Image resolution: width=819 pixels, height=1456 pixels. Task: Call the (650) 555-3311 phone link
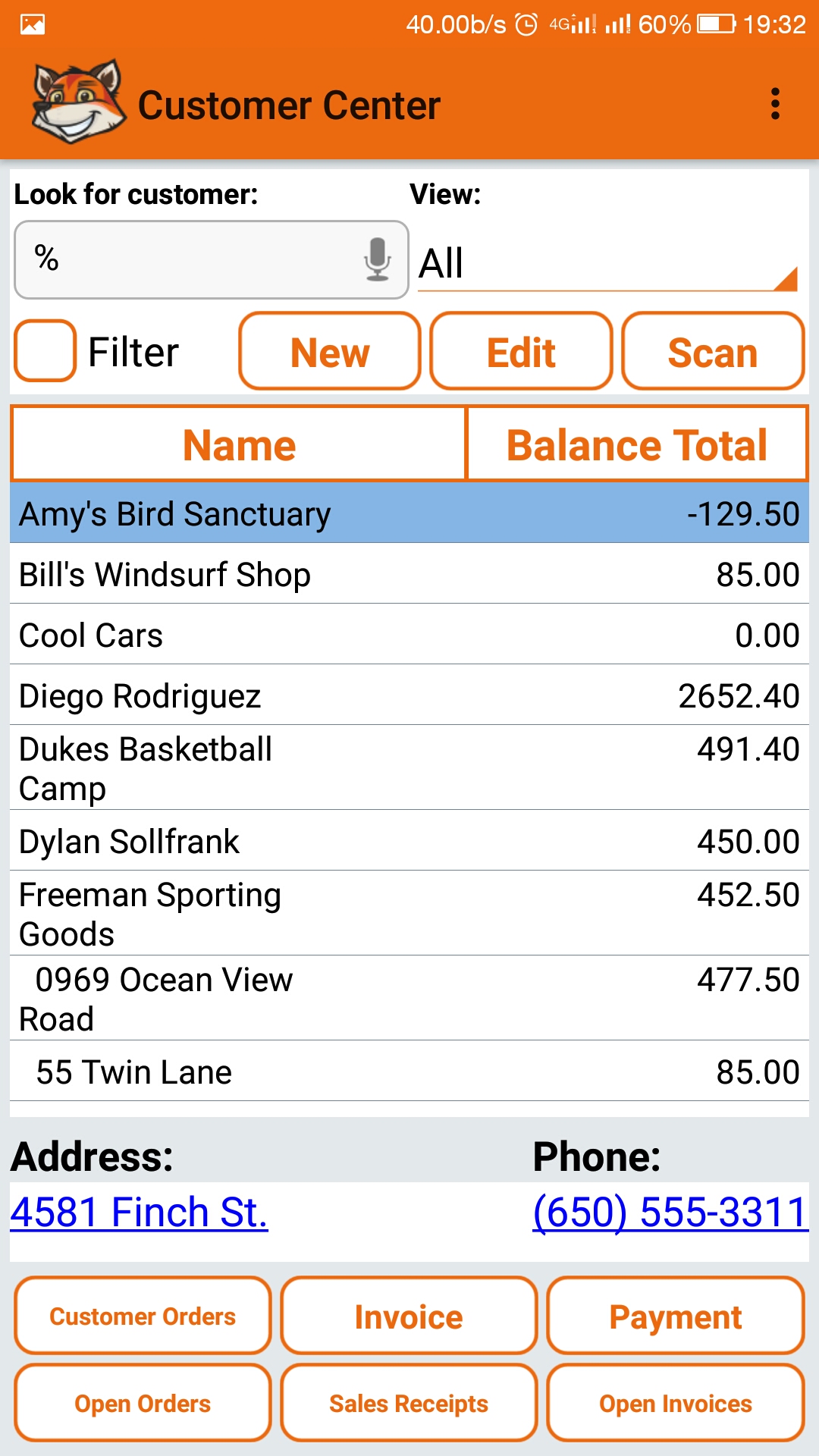click(x=670, y=1212)
